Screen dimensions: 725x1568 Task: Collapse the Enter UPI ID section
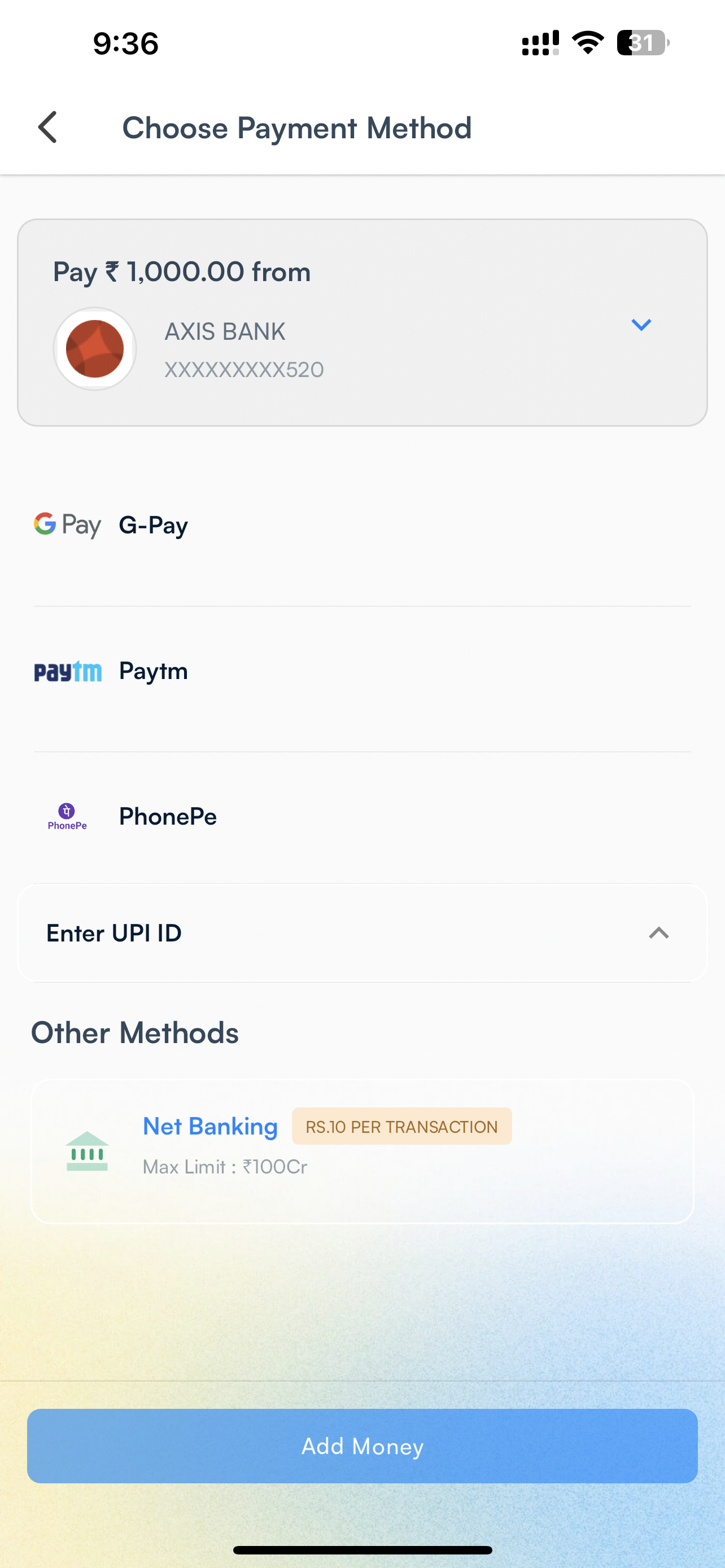click(x=658, y=933)
